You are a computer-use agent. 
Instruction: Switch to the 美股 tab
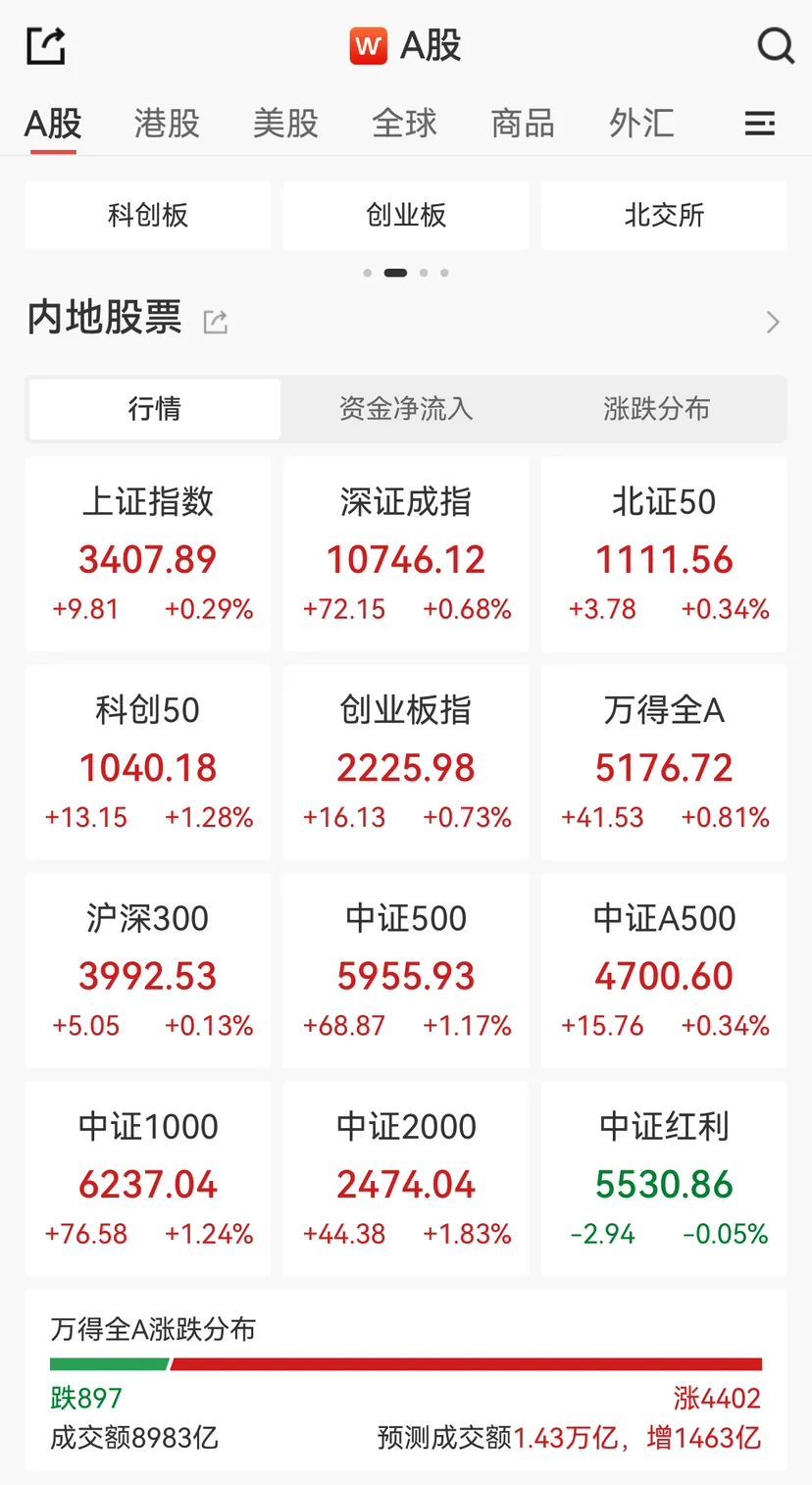point(285,124)
